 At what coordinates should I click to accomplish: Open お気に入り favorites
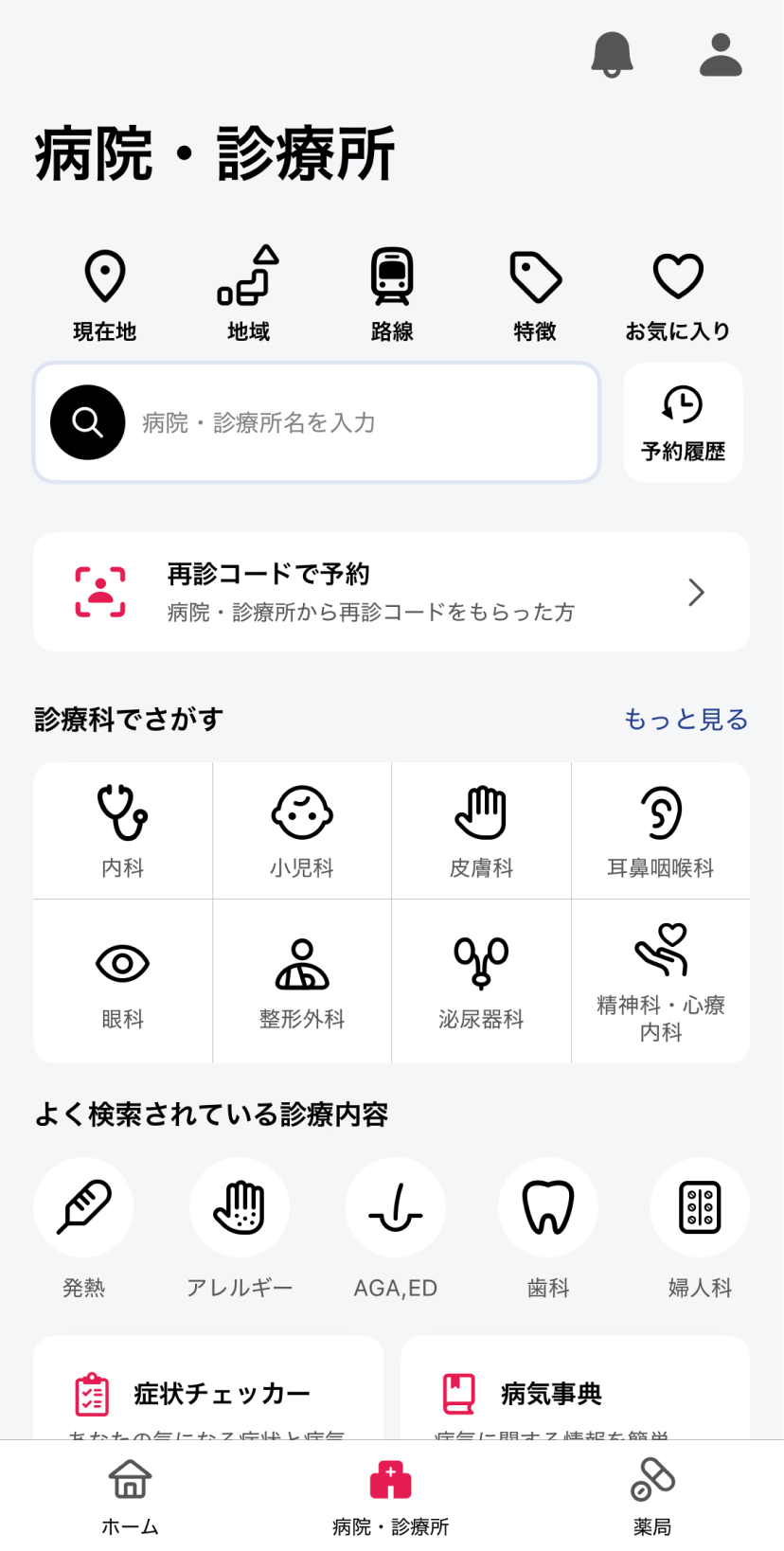678,295
